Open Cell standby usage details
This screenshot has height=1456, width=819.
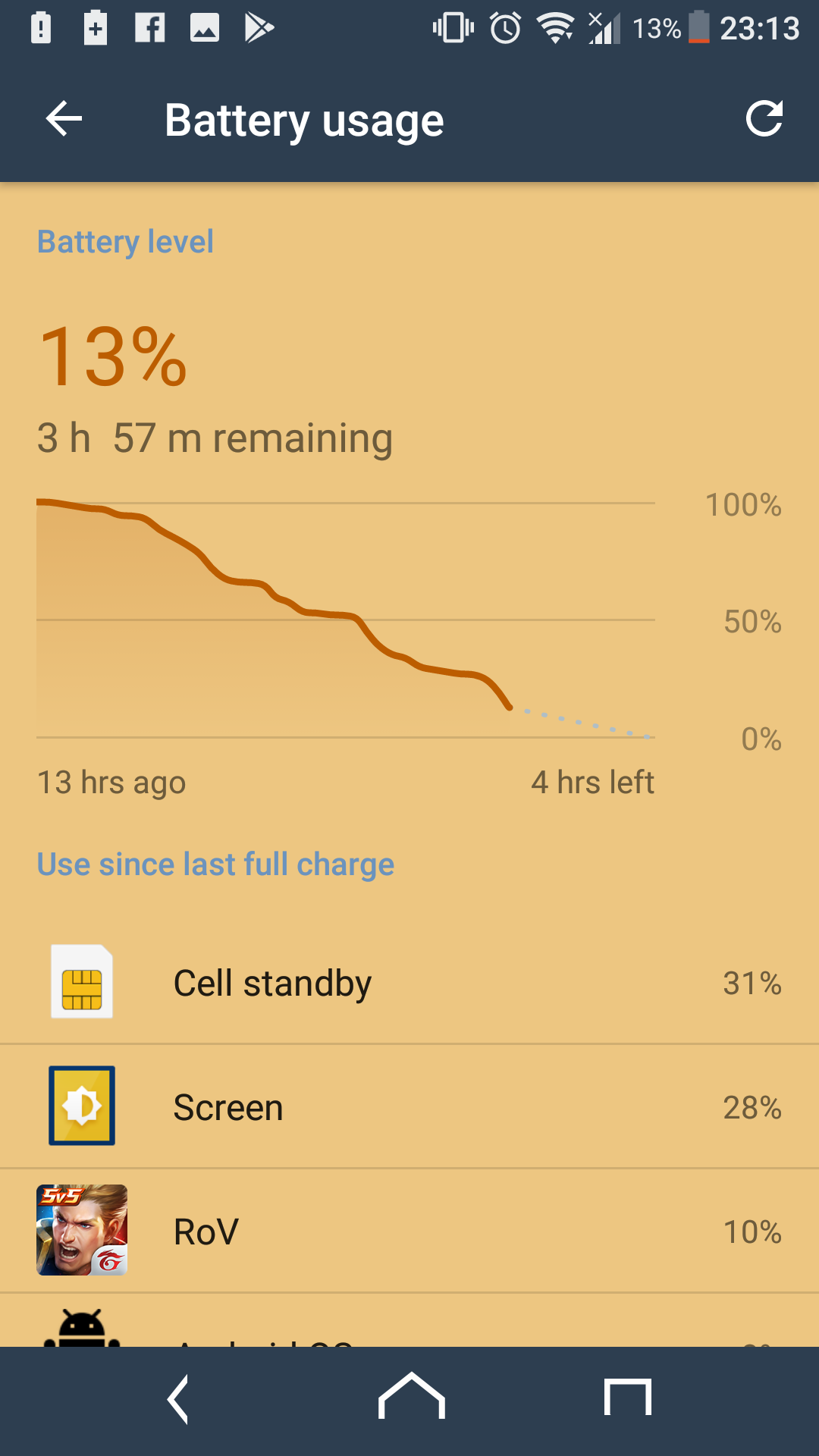click(x=409, y=983)
